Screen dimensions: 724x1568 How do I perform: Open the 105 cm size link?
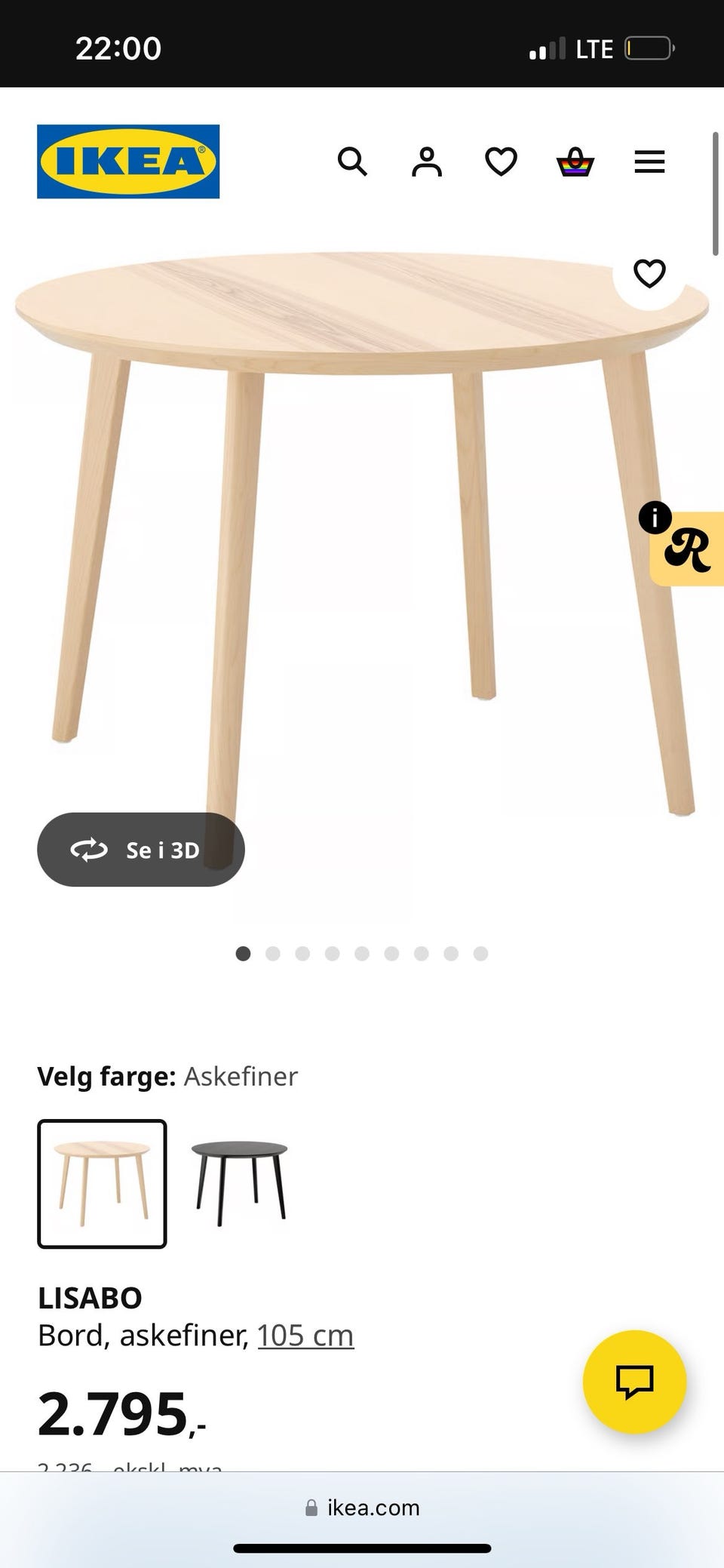(x=305, y=1336)
